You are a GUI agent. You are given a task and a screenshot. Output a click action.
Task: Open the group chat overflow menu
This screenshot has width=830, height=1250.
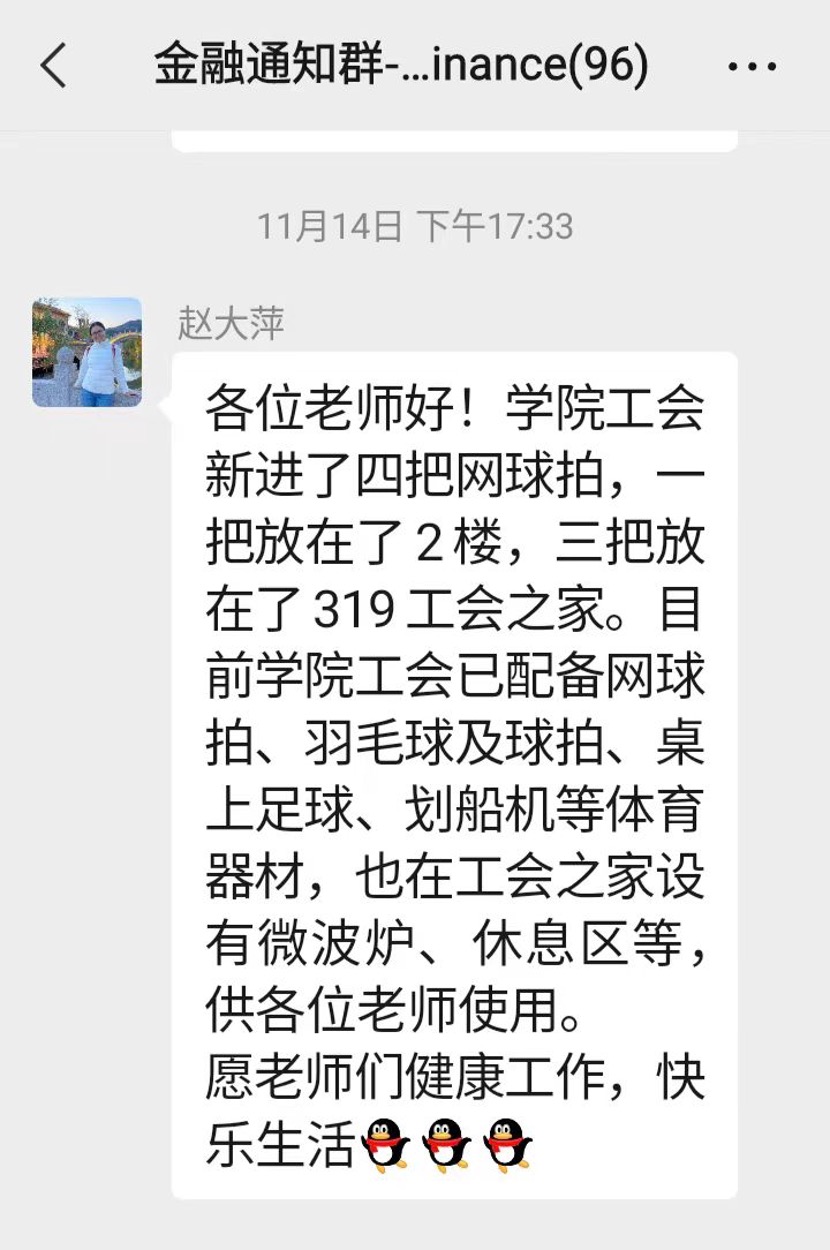[752, 68]
